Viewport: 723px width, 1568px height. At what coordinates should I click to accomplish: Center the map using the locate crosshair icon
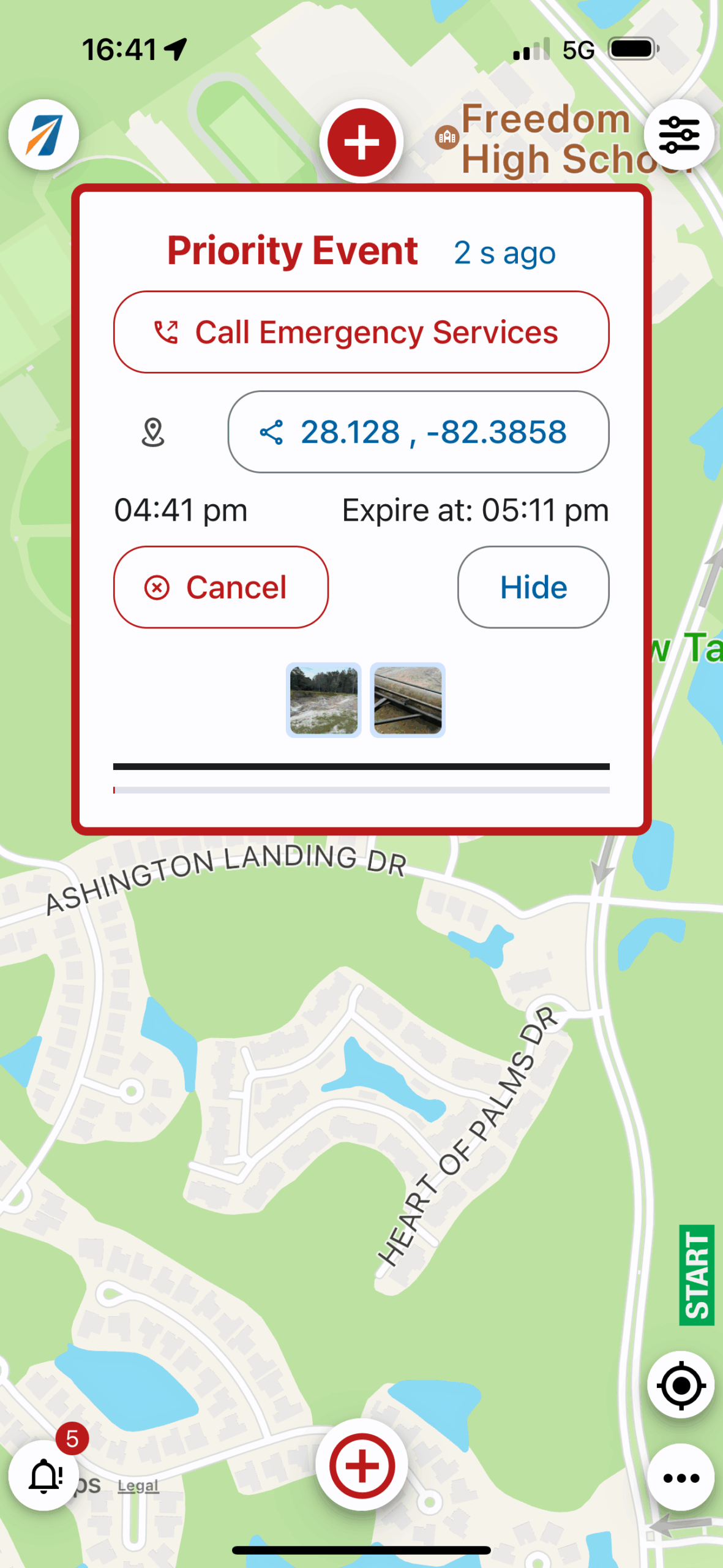[x=682, y=1385]
